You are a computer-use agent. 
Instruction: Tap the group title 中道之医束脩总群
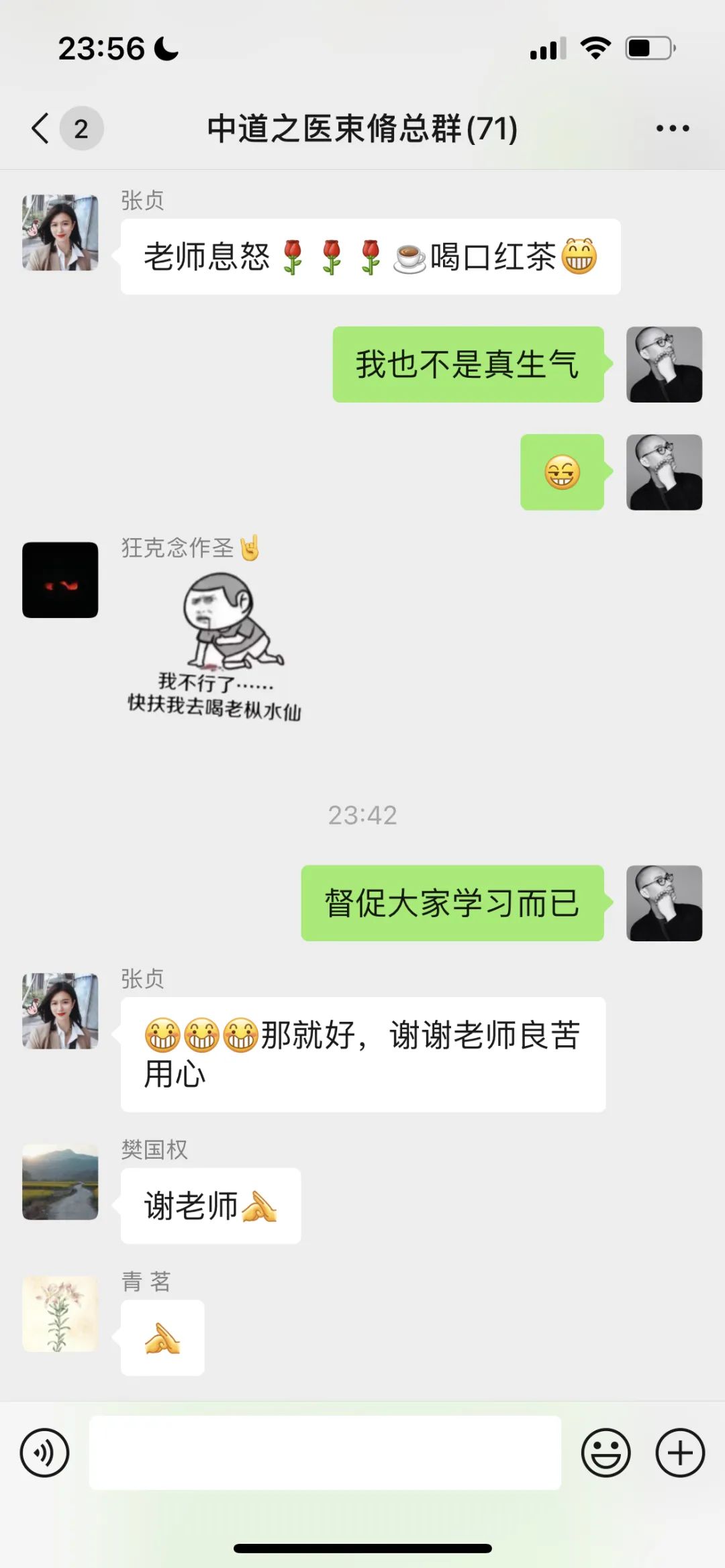360,130
